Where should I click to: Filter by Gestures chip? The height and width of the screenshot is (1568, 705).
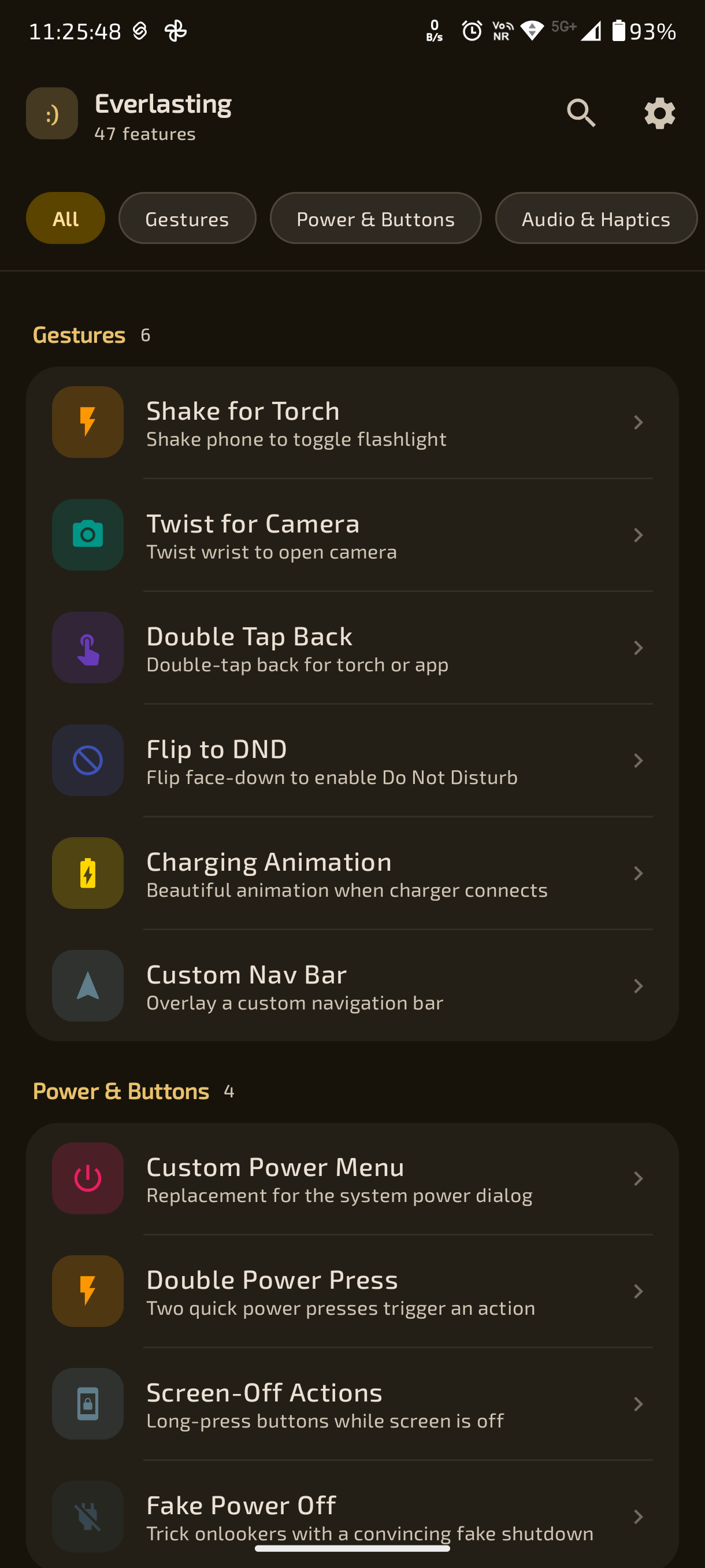point(187,219)
